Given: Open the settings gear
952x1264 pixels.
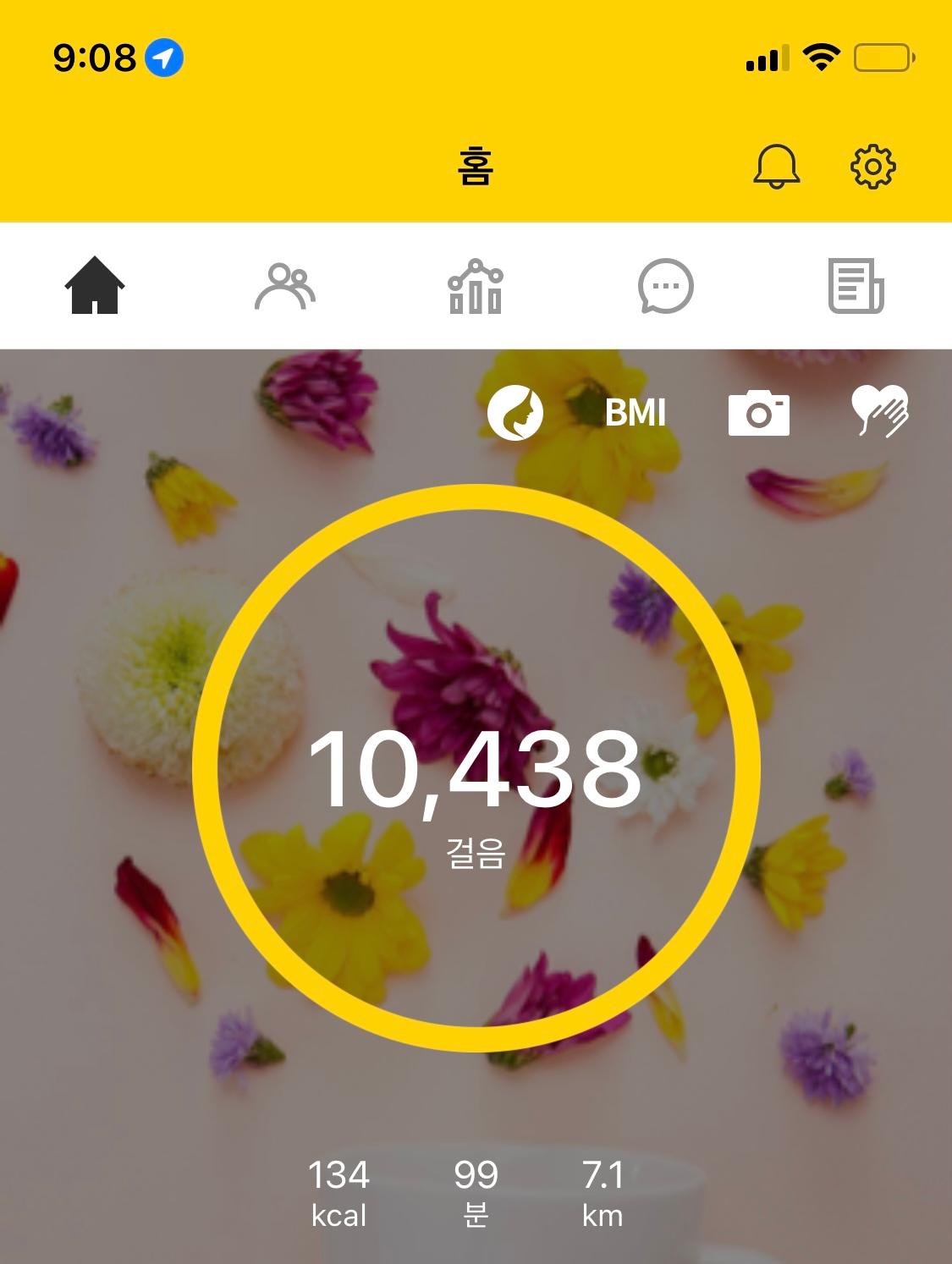Looking at the screenshot, I should tap(872, 166).
